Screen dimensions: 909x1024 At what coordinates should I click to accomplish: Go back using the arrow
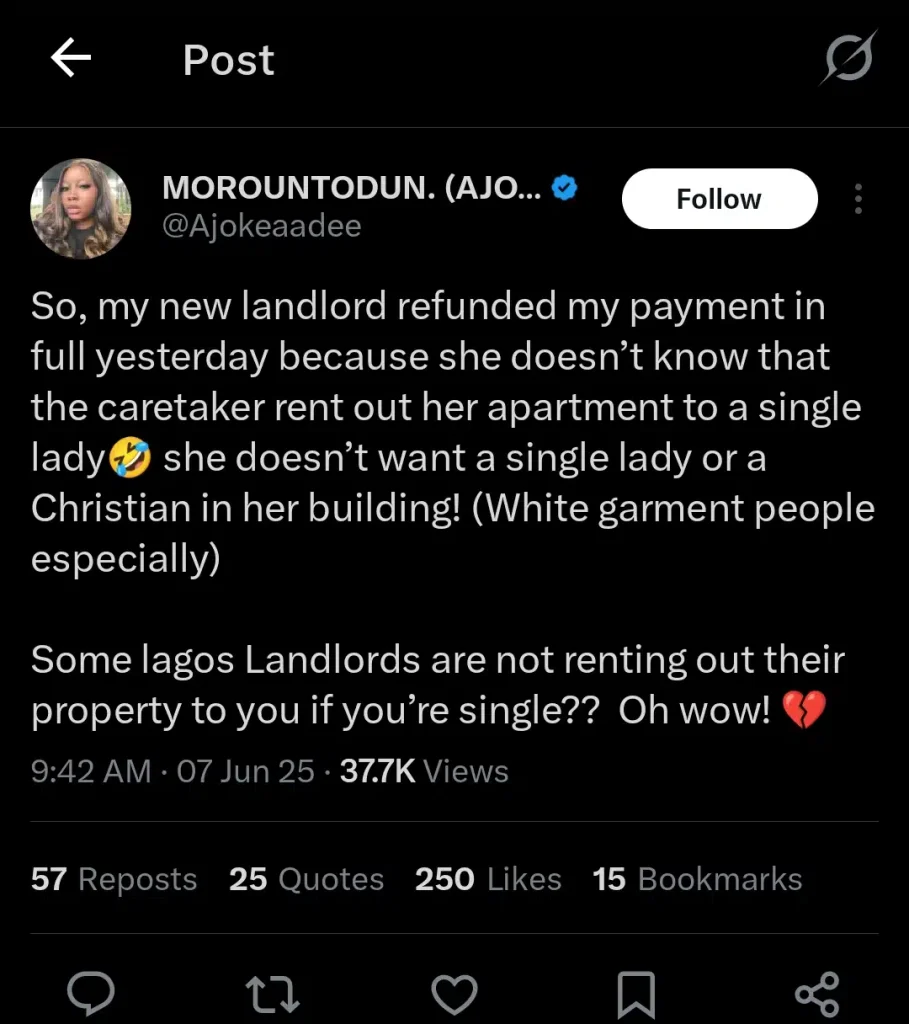71,59
